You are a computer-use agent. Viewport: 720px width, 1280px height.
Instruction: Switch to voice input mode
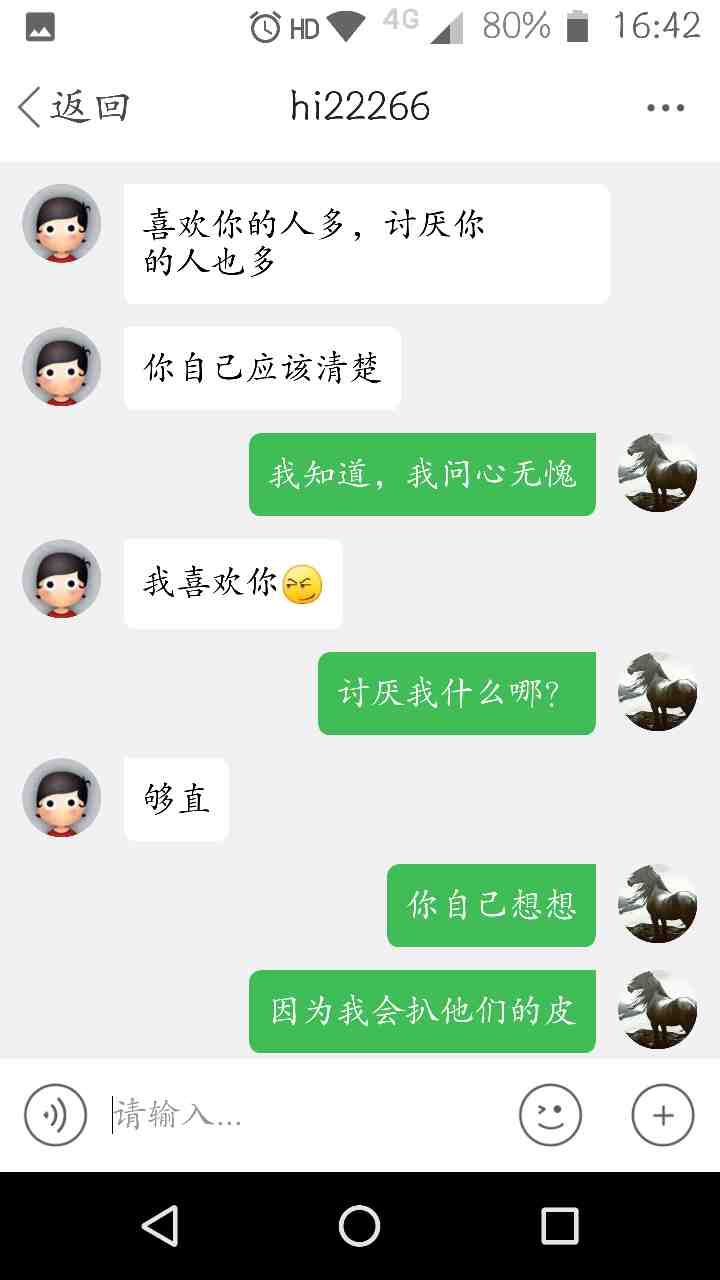pos(55,1115)
